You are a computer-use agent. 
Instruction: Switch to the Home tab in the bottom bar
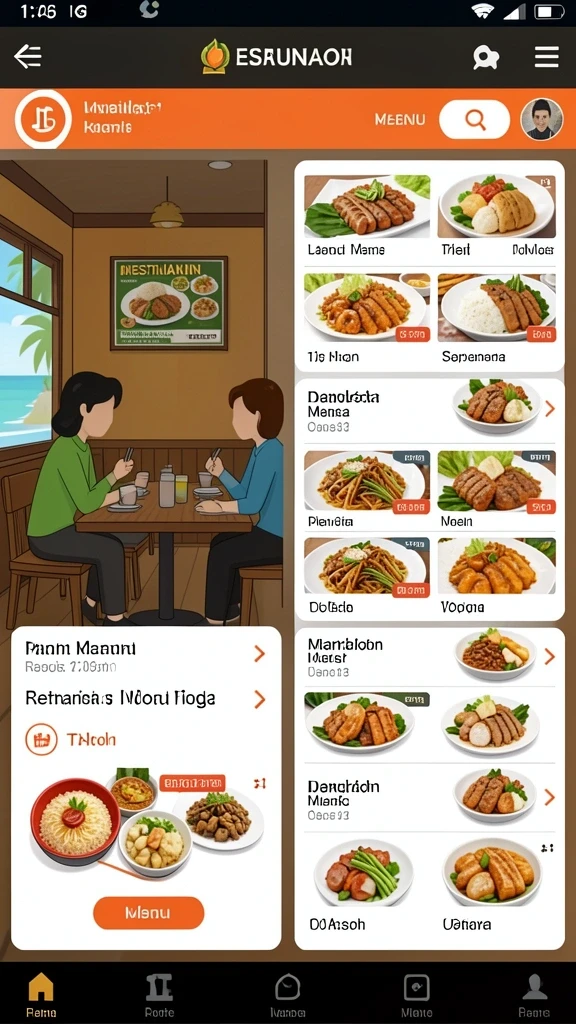tap(40, 994)
